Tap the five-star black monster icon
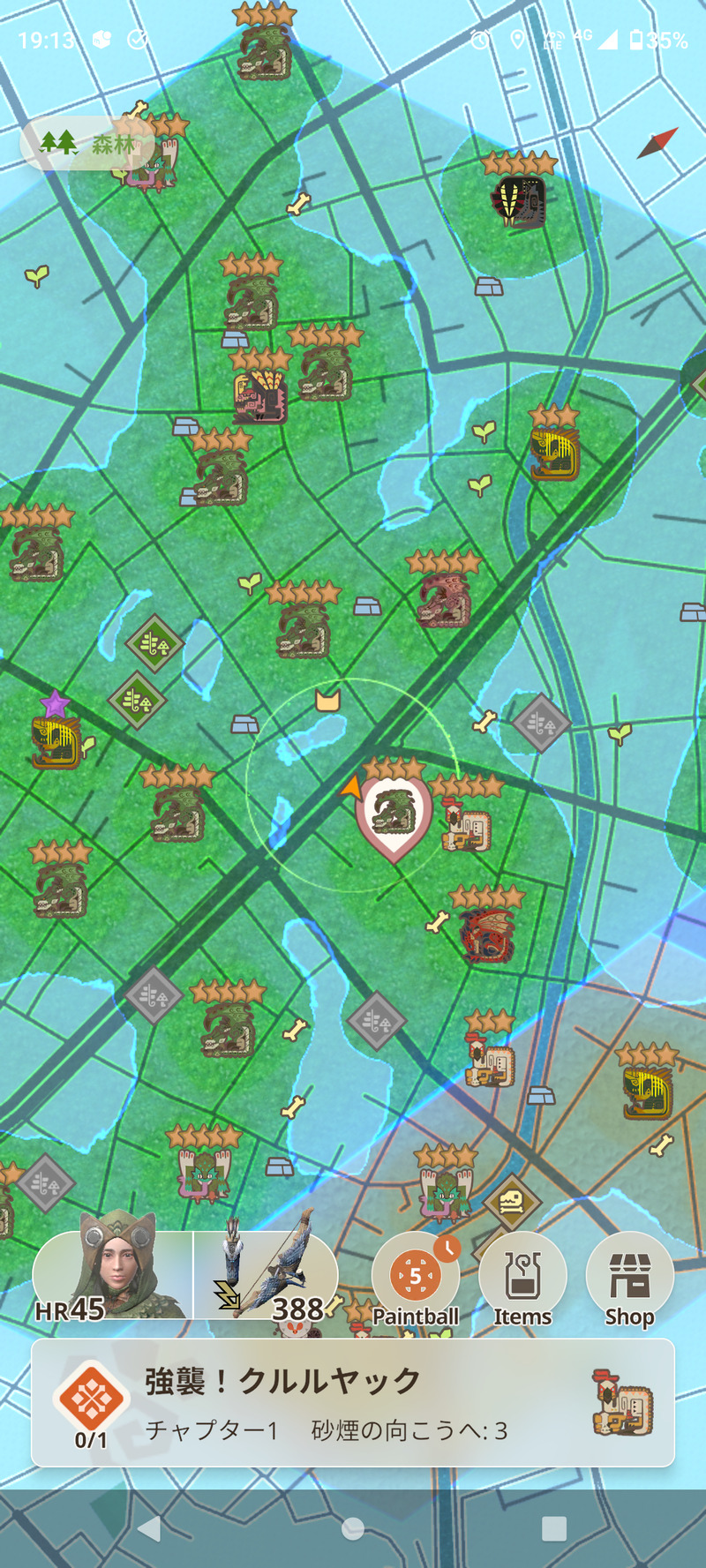This screenshot has height=1568, width=706. [x=520, y=201]
